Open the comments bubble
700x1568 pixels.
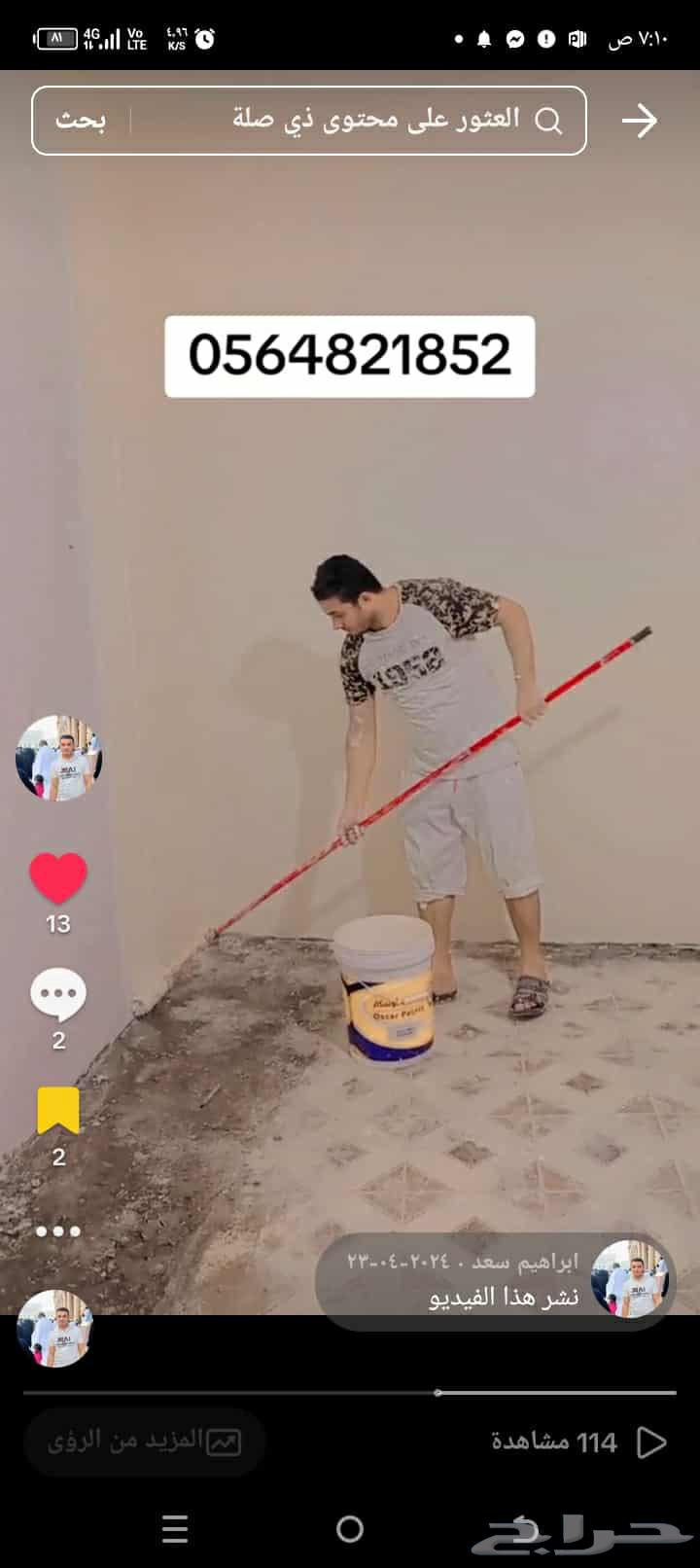tap(58, 994)
